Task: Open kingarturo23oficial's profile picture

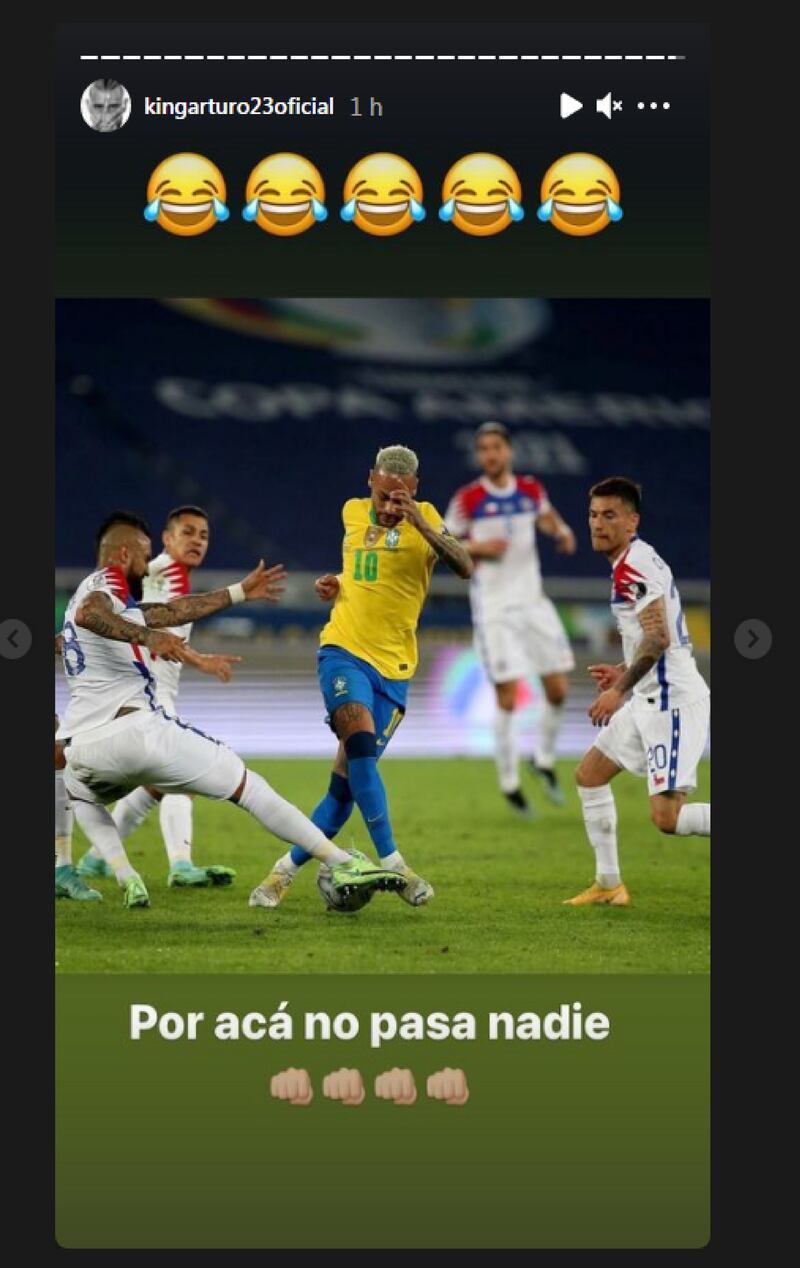Action: click(x=105, y=106)
